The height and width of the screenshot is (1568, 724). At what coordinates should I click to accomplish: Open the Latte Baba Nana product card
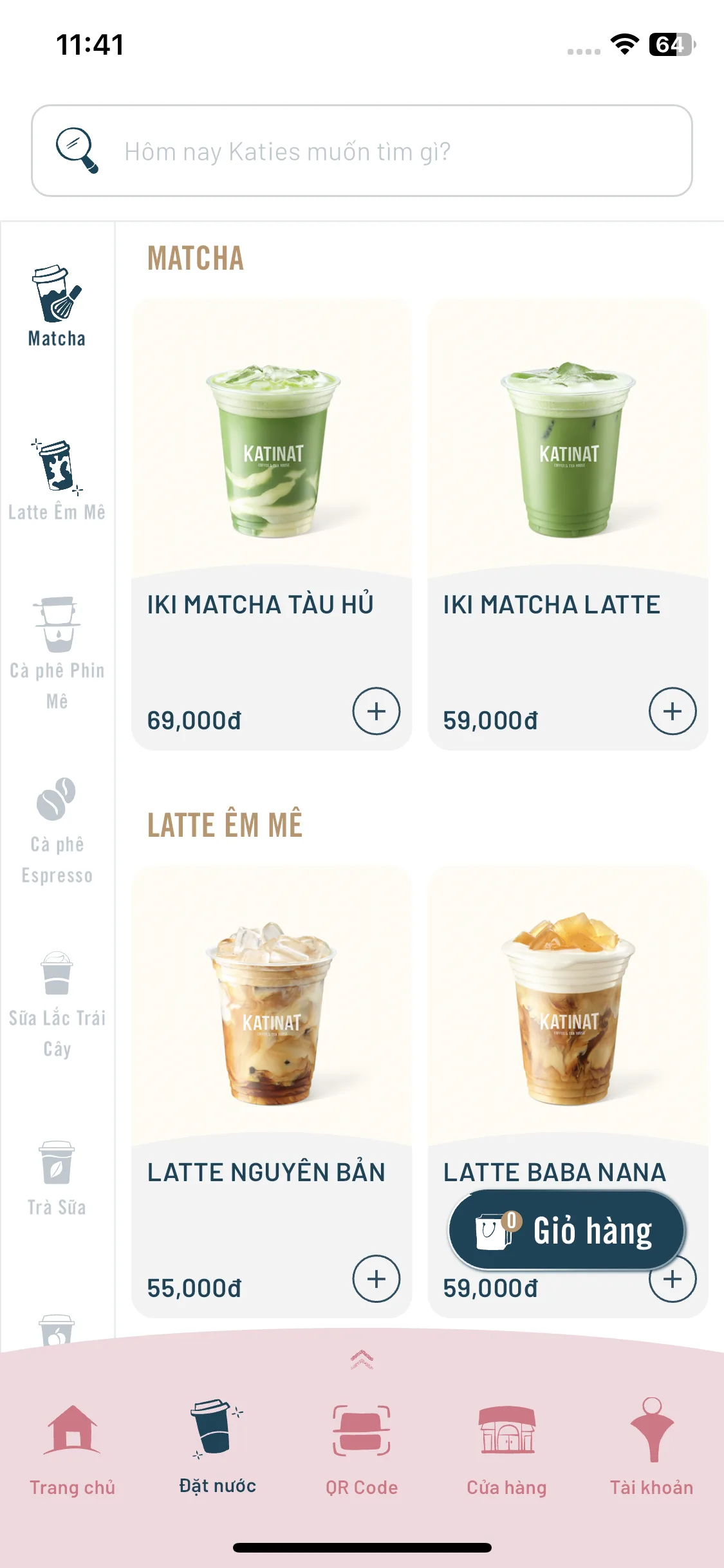click(568, 1017)
